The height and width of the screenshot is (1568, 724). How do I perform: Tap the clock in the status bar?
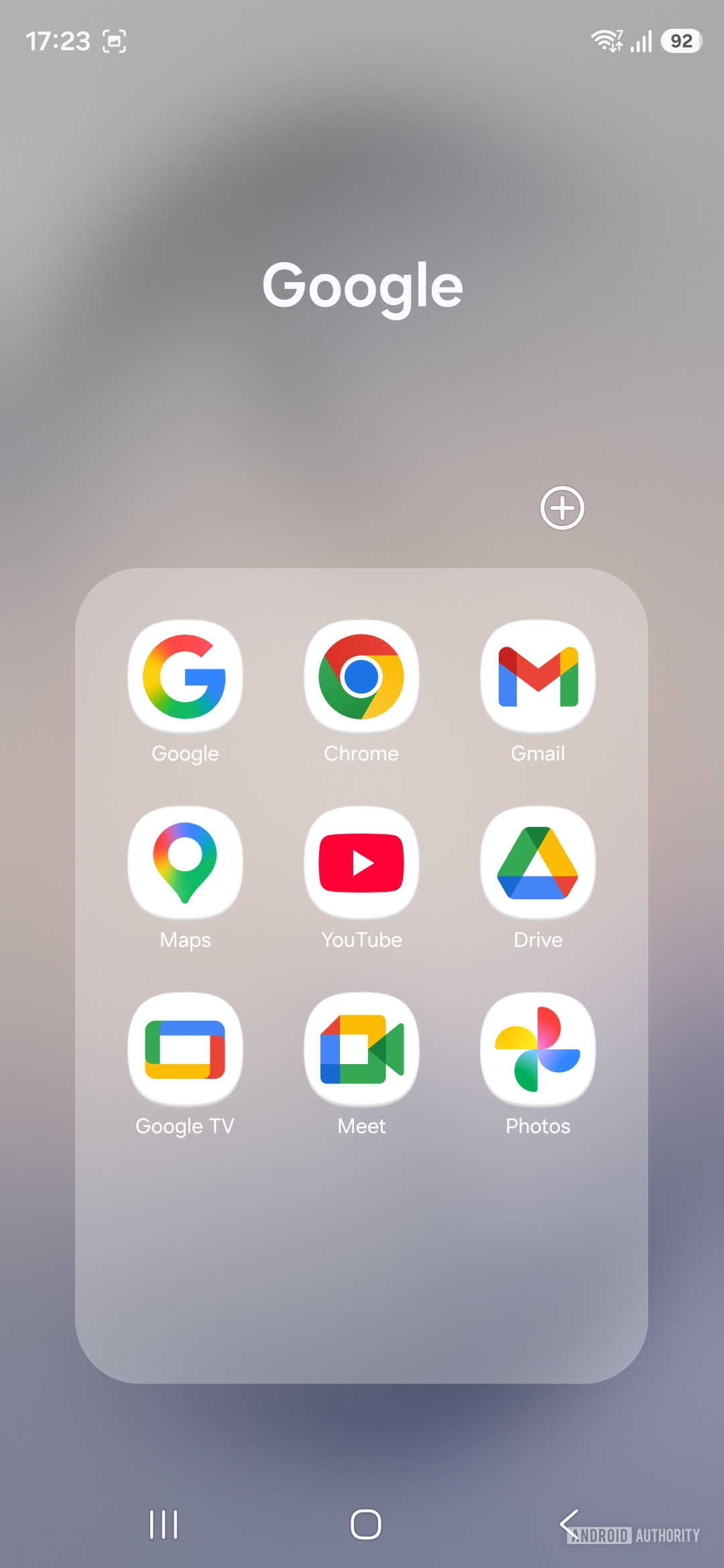[x=60, y=42]
